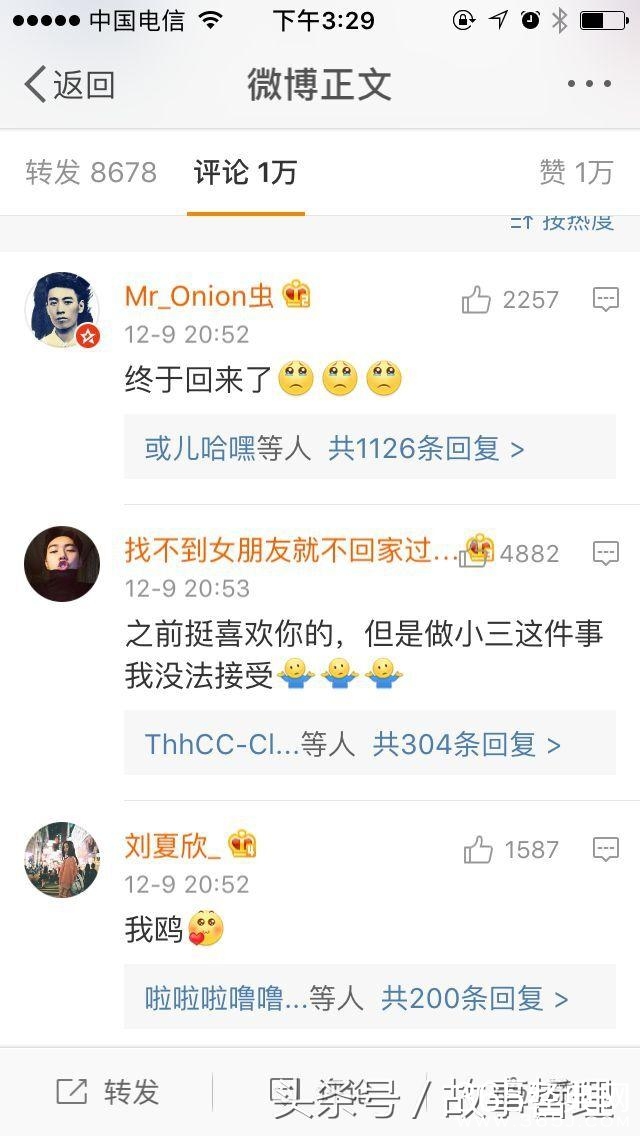Like 刘夏欣_'s comment
This screenshot has height=1136, width=640.
click(479, 850)
